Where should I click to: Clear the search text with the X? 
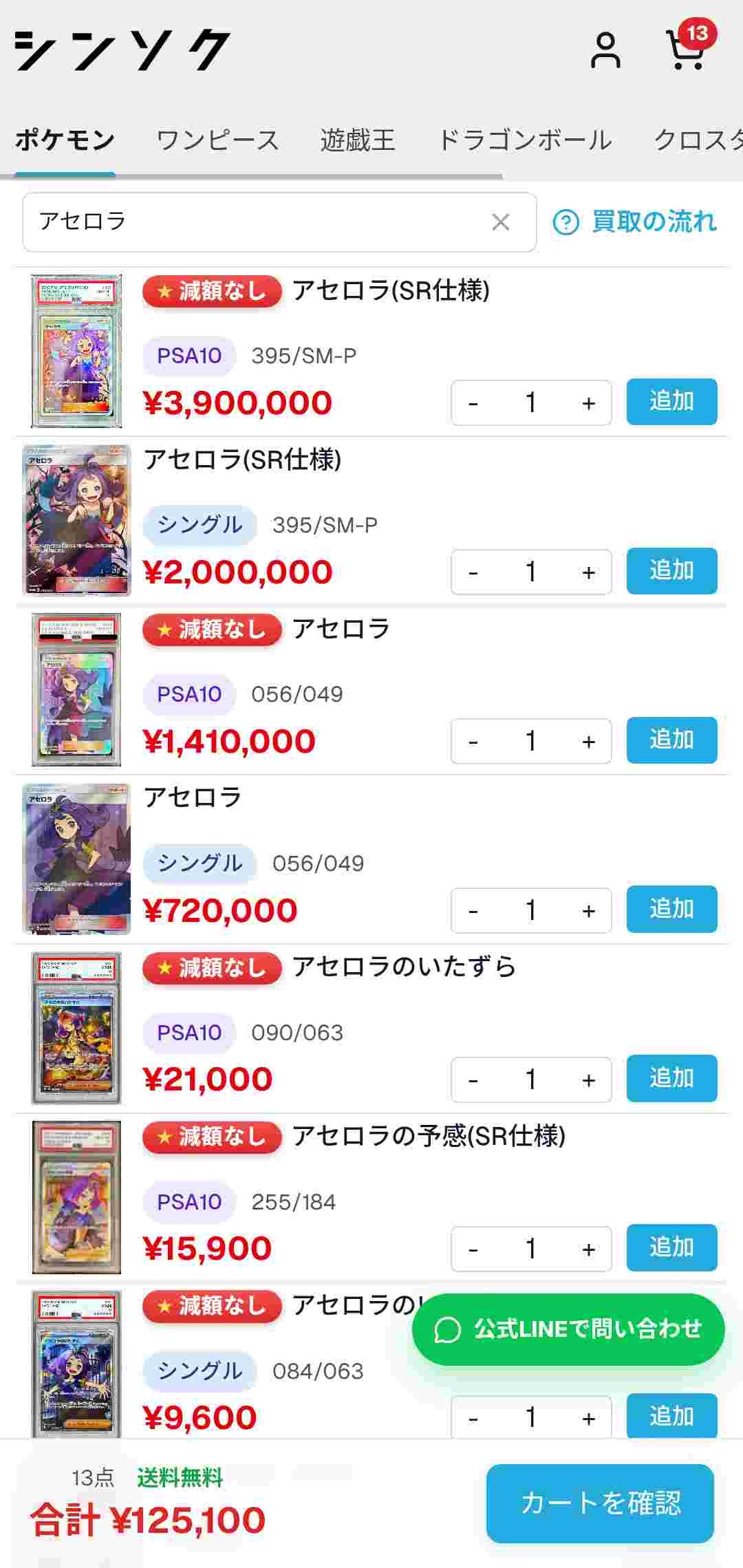point(501,222)
